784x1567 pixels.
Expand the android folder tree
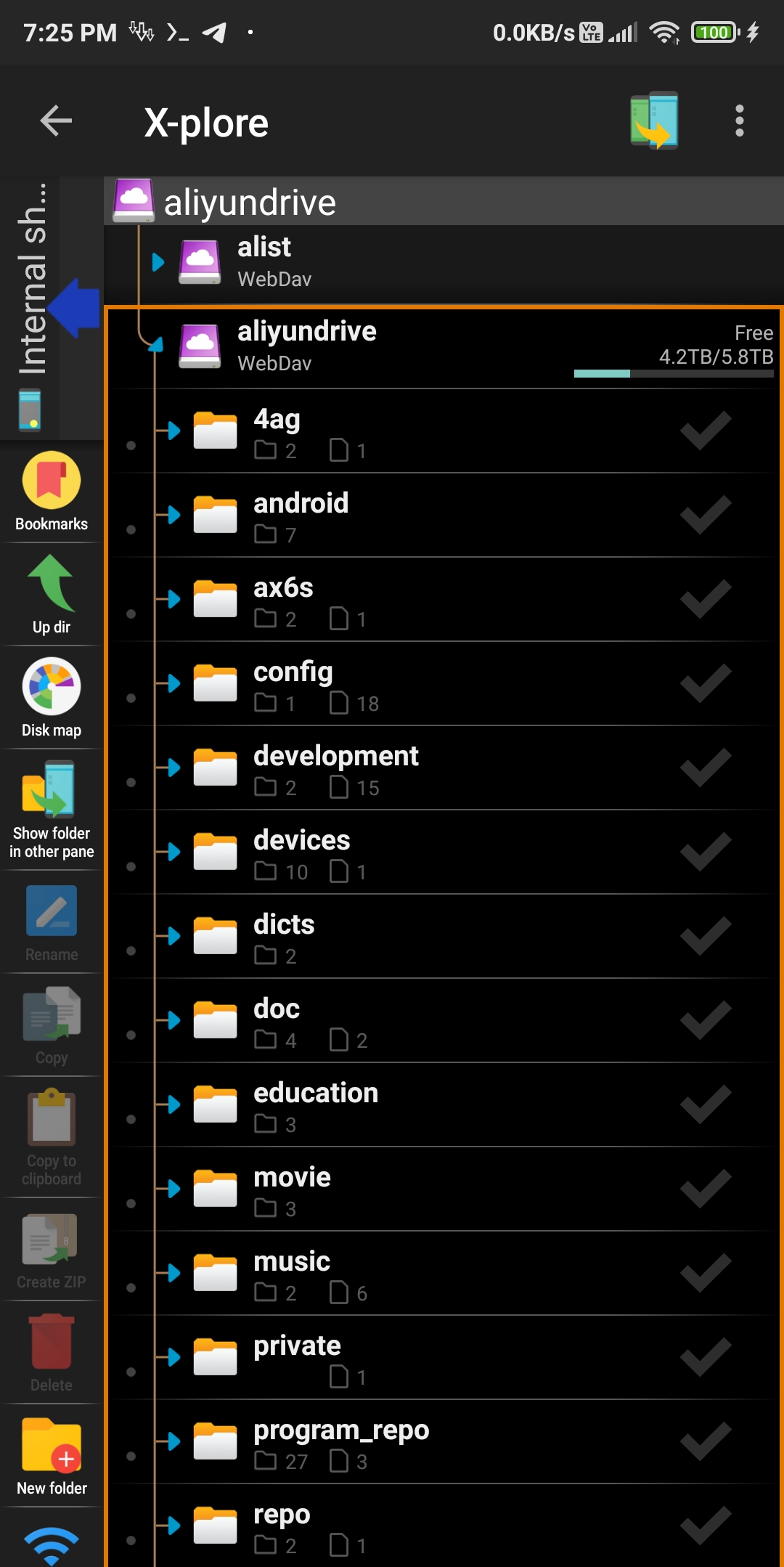pos(172,515)
